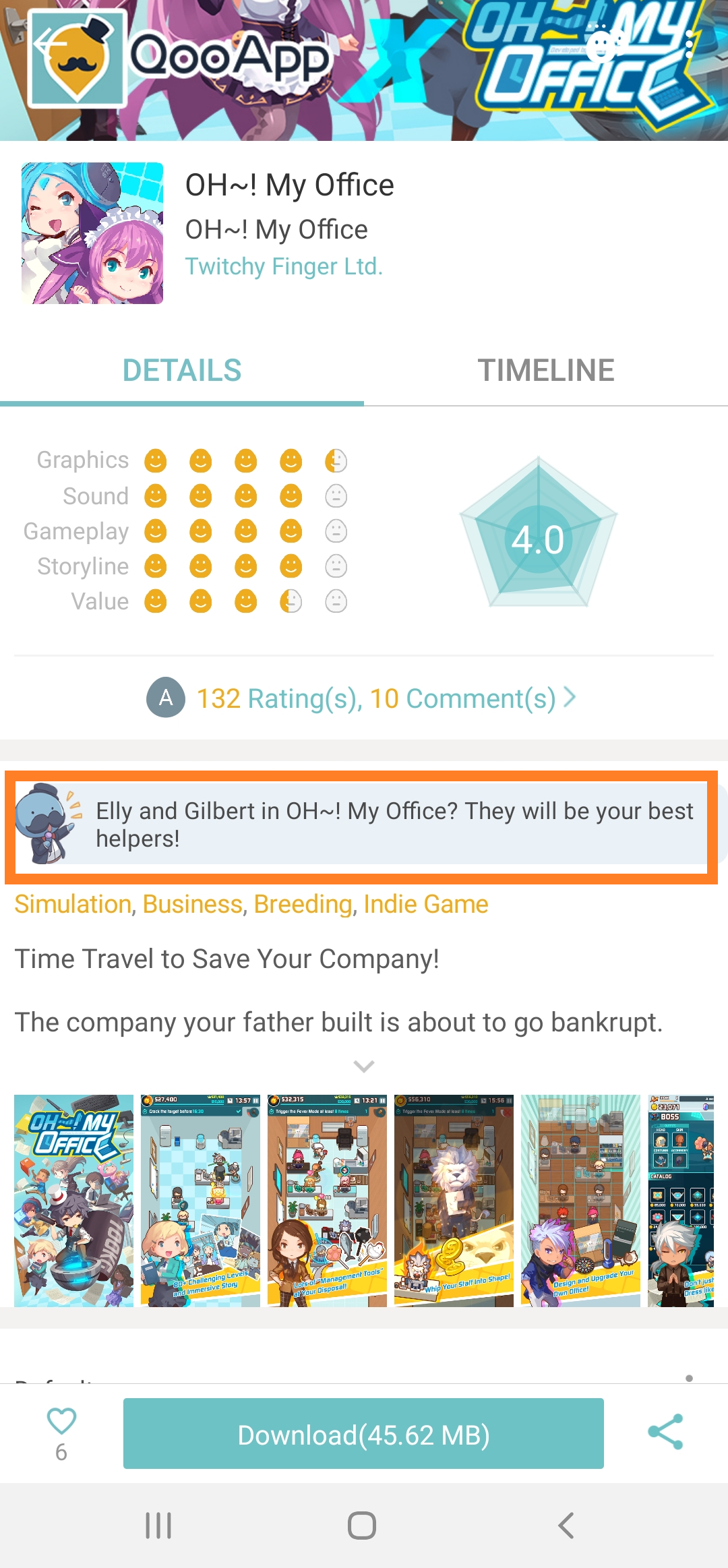Download the game (45.62 MB)
The height and width of the screenshot is (1568, 728).
coord(363,1434)
